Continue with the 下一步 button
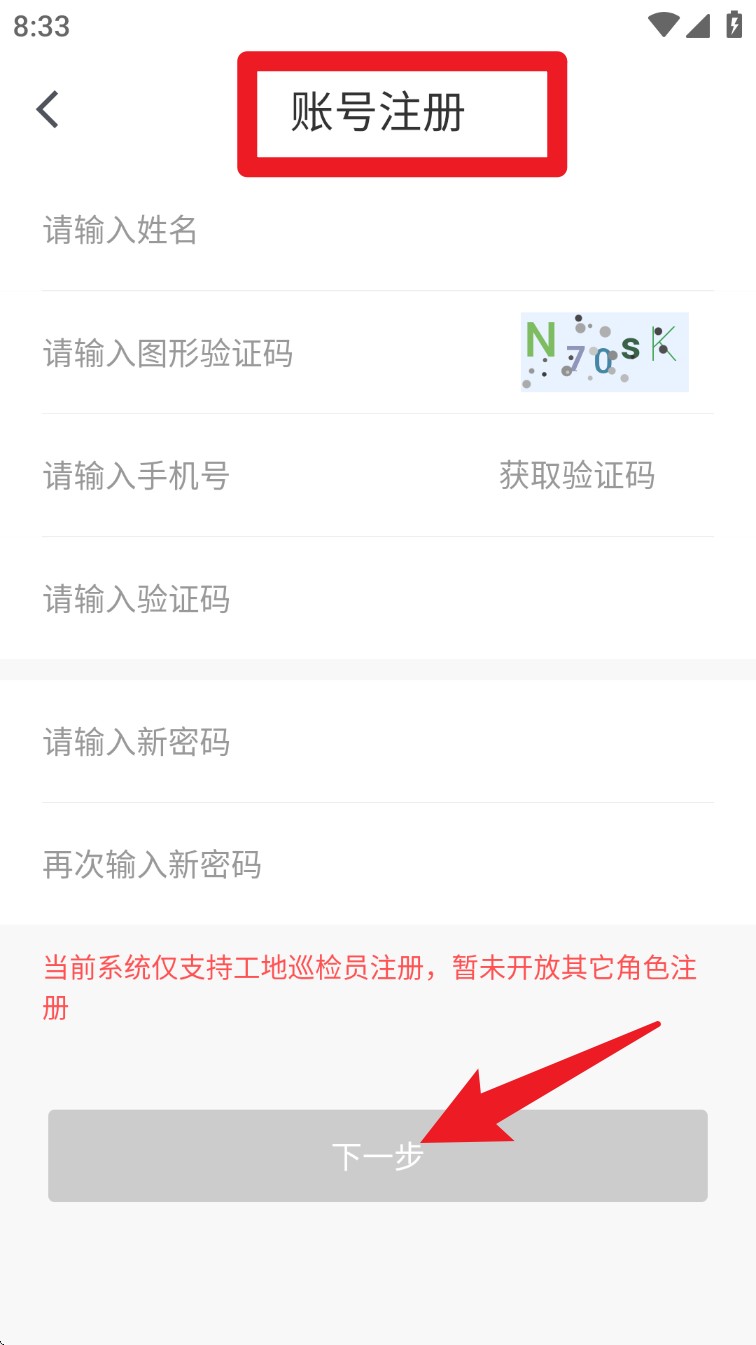The image size is (756, 1345). (x=378, y=1156)
